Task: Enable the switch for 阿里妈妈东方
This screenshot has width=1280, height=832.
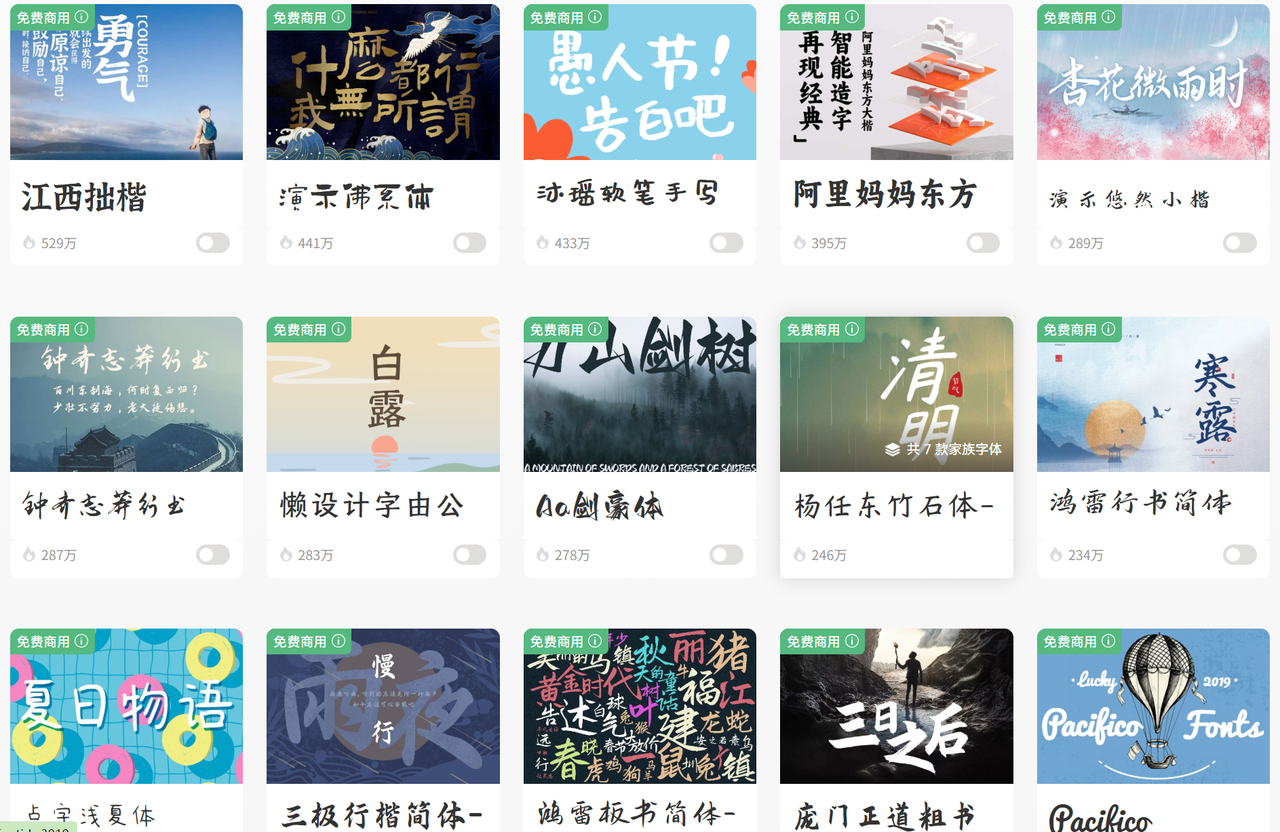Action: click(x=983, y=243)
